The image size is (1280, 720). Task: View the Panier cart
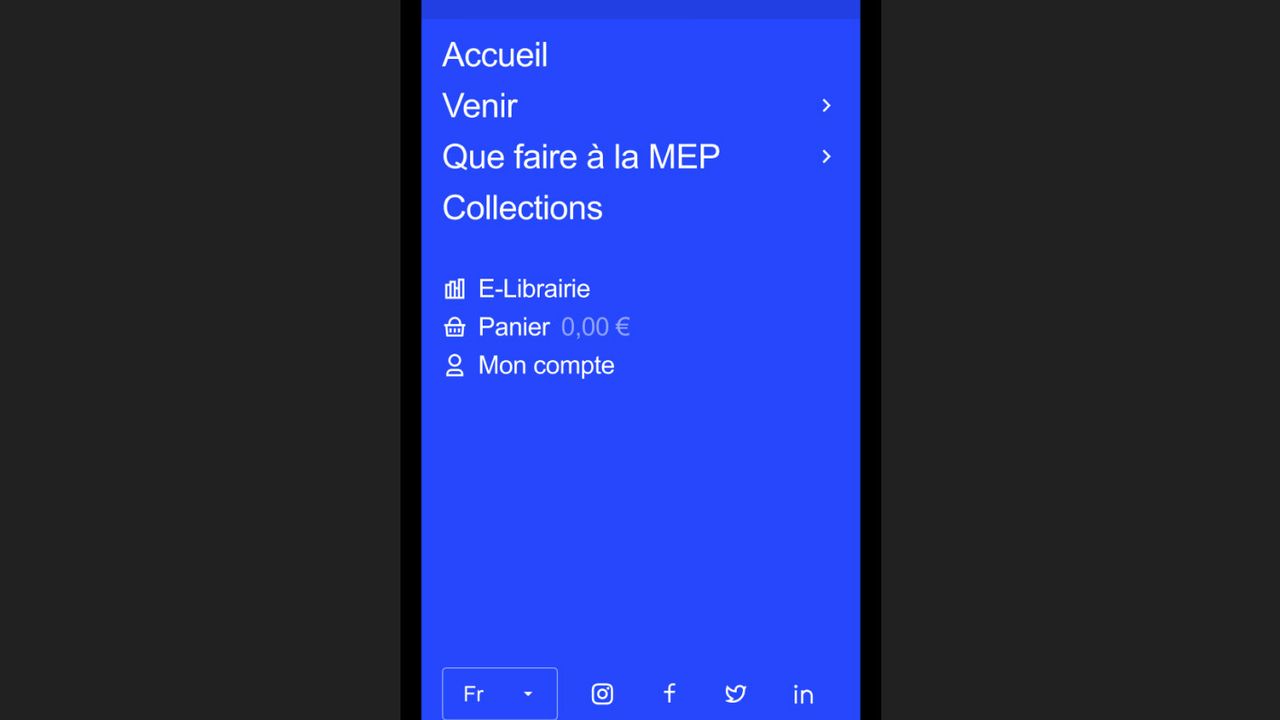point(513,327)
